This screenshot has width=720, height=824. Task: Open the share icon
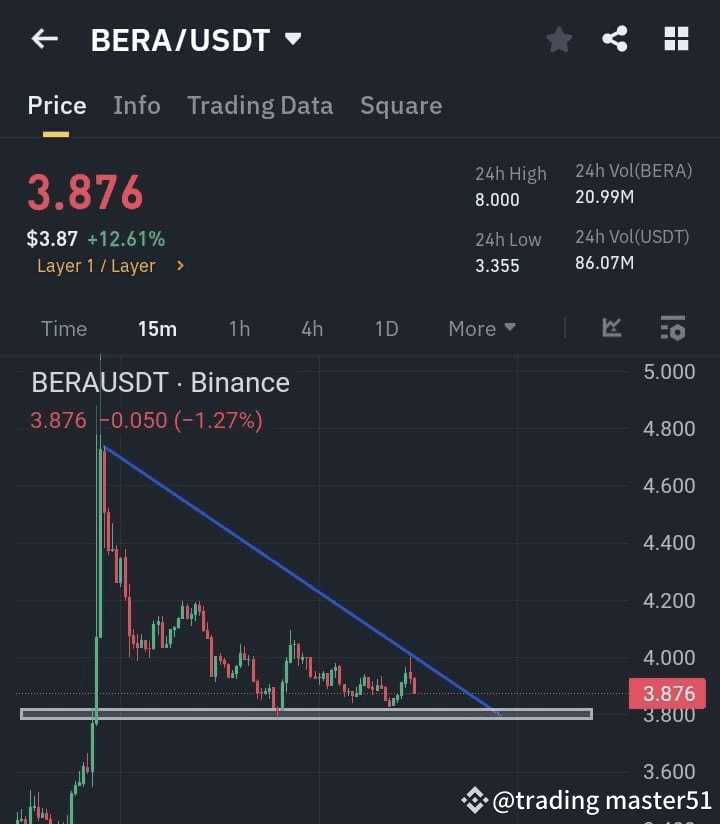tap(616, 40)
